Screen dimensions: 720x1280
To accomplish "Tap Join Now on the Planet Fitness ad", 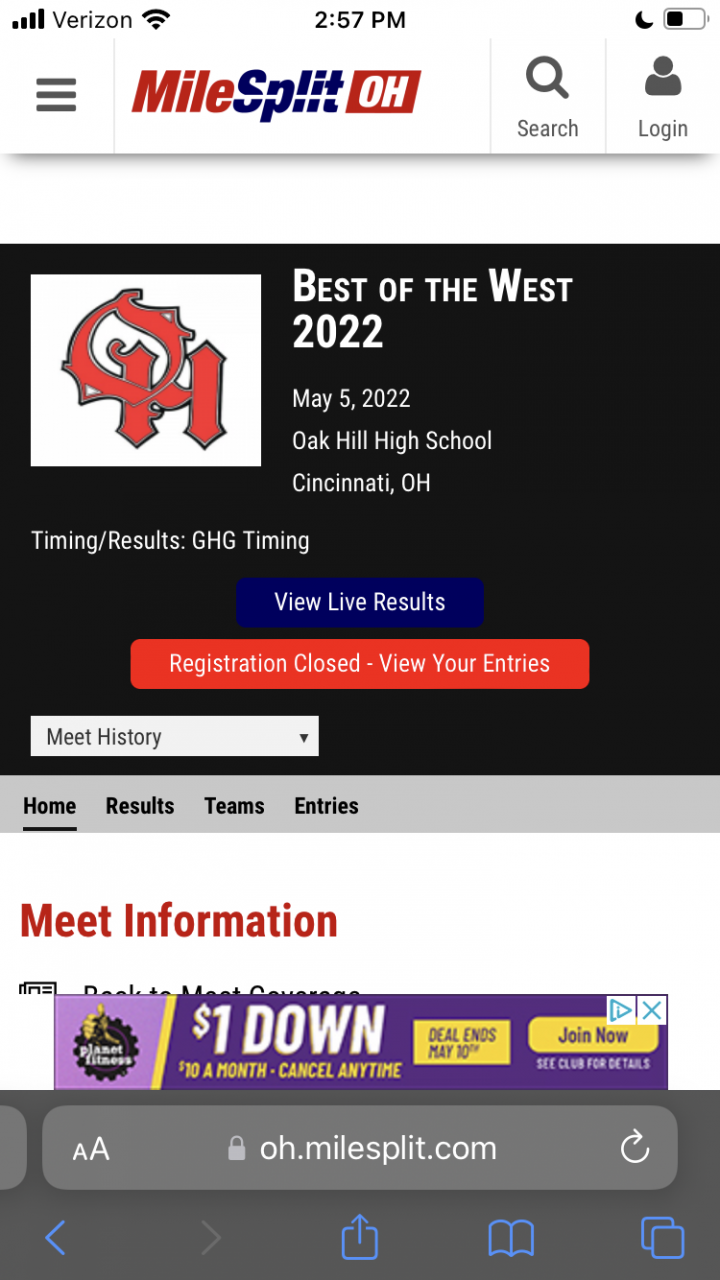I will click(x=592, y=1036).
